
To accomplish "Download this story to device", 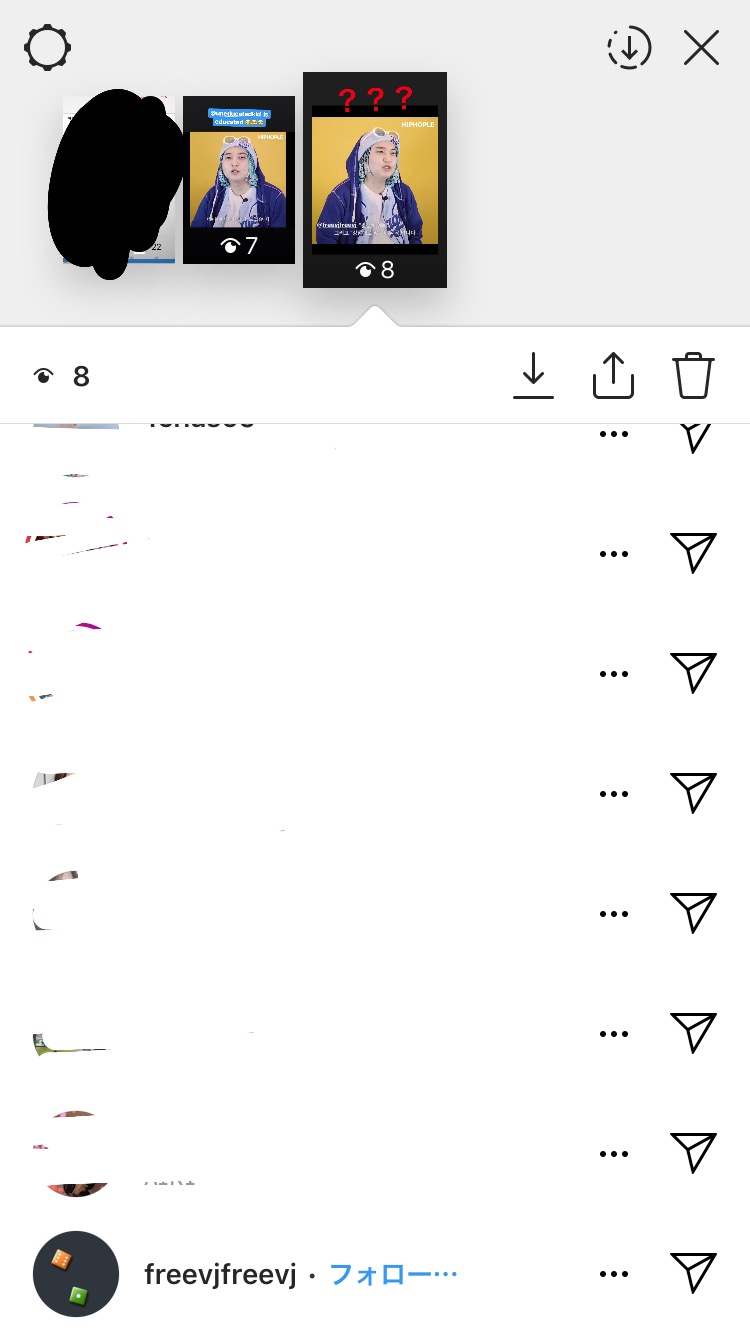I will coord(533,376).
